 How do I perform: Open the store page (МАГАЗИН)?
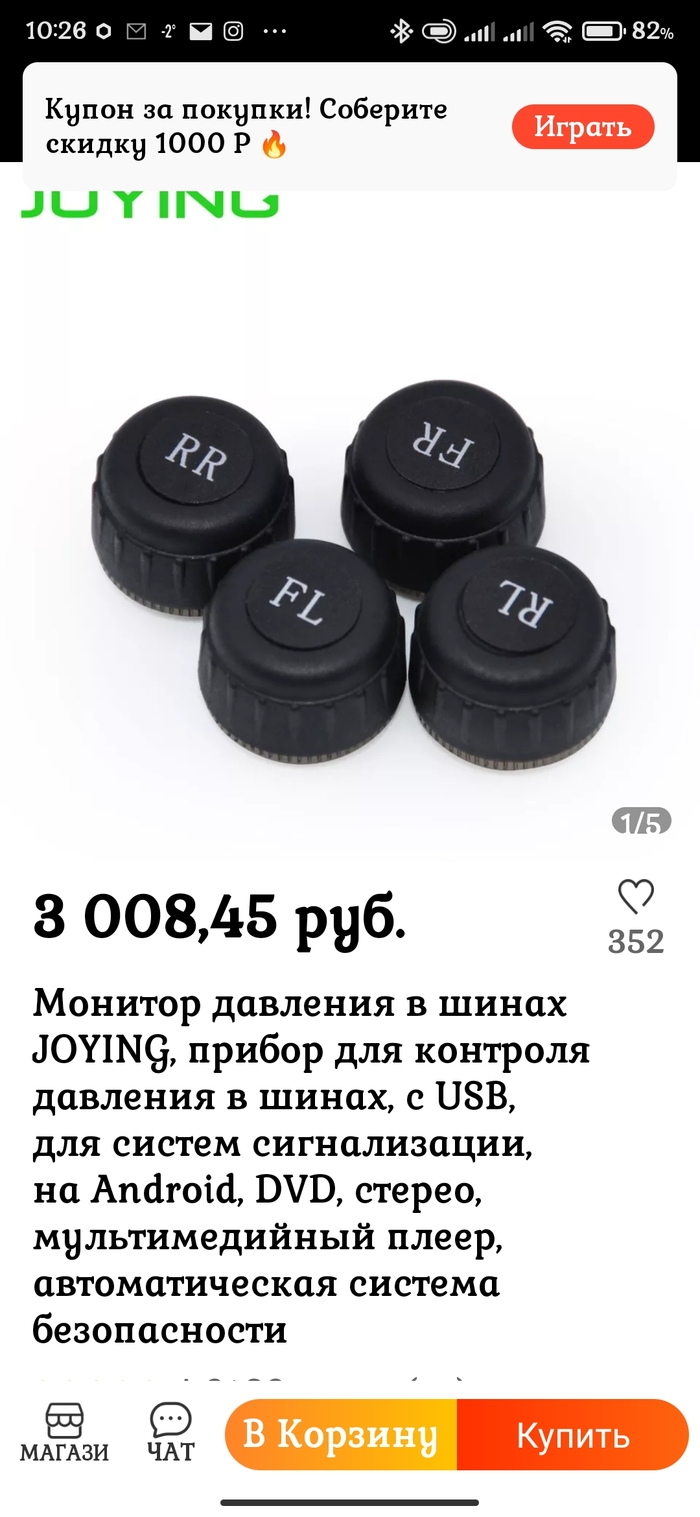65,1433
